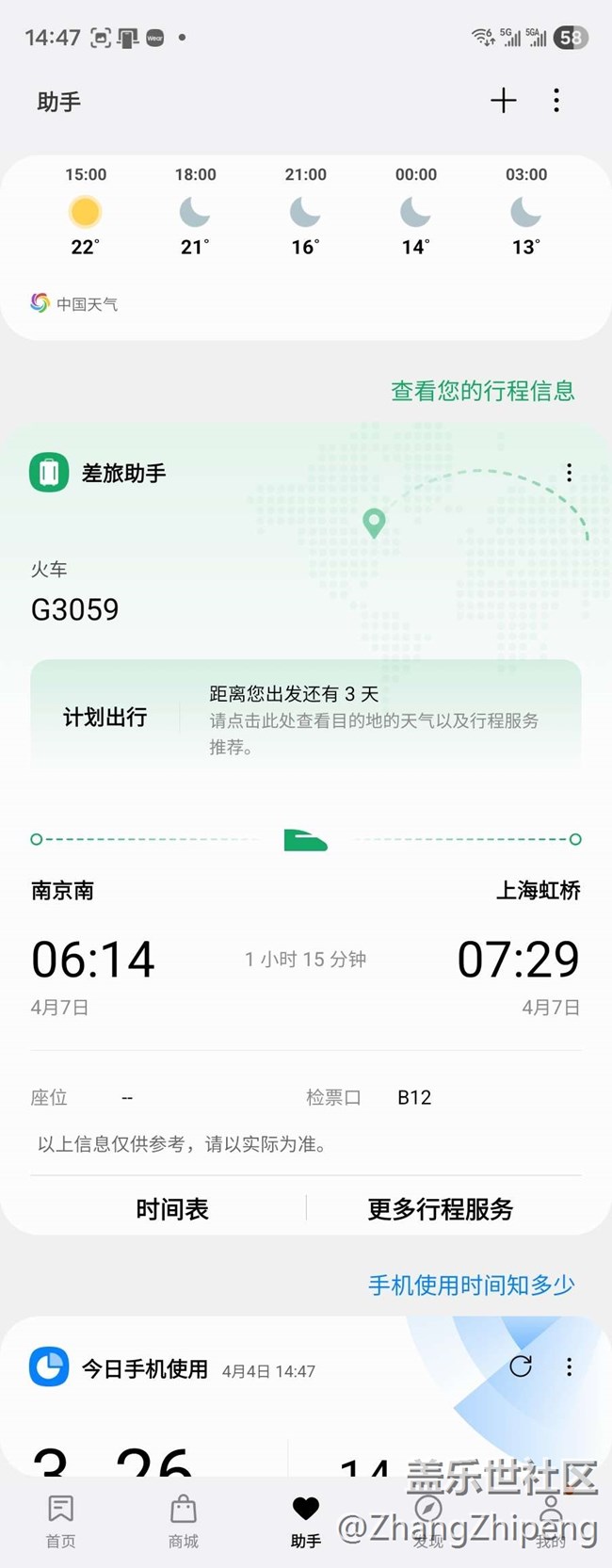Screen dimensions: 612x1568
Task: Open 差旅助手 card options menu
Action: point(569,473)
